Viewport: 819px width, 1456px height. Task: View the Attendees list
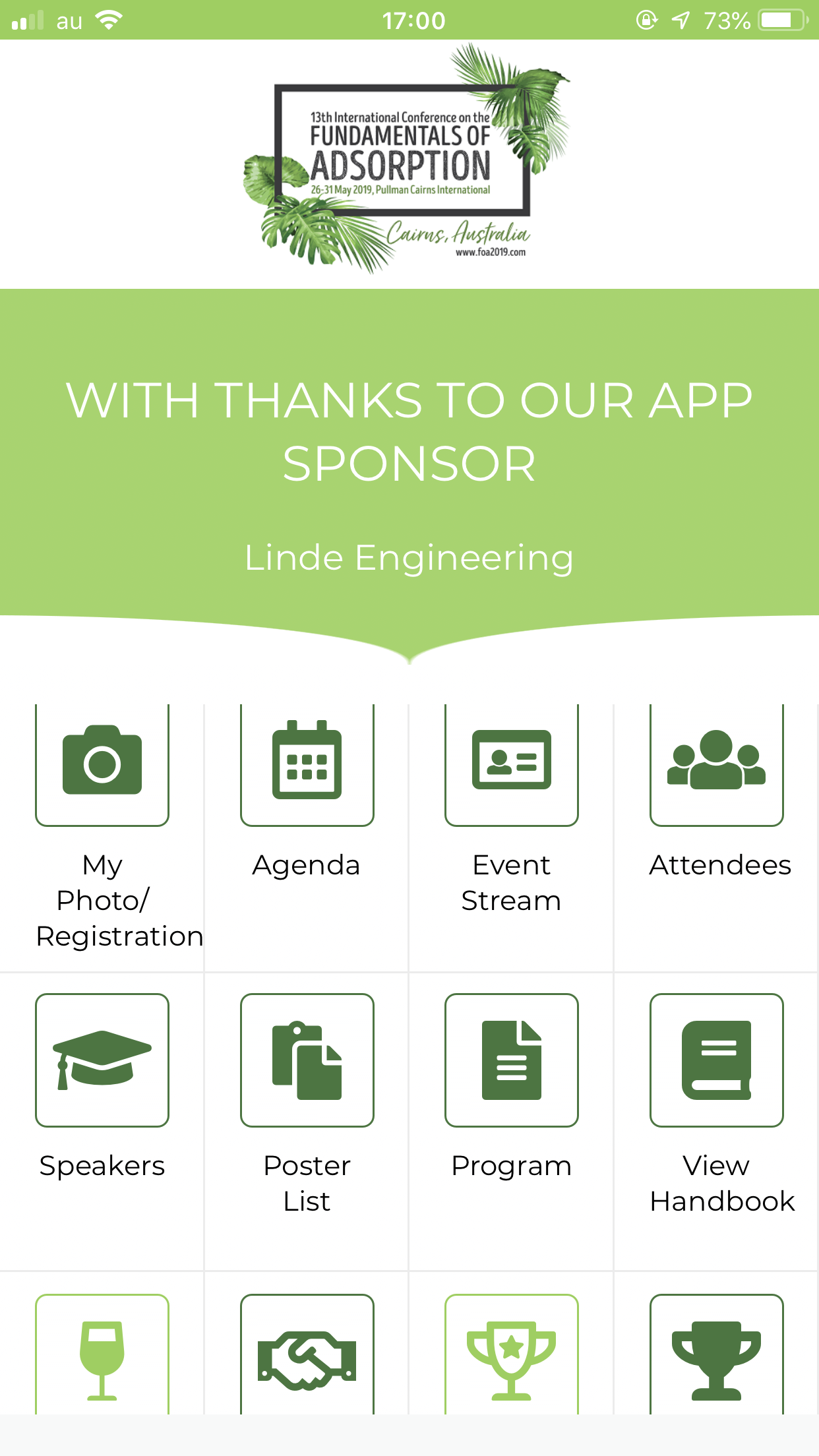tap(717, 831)
